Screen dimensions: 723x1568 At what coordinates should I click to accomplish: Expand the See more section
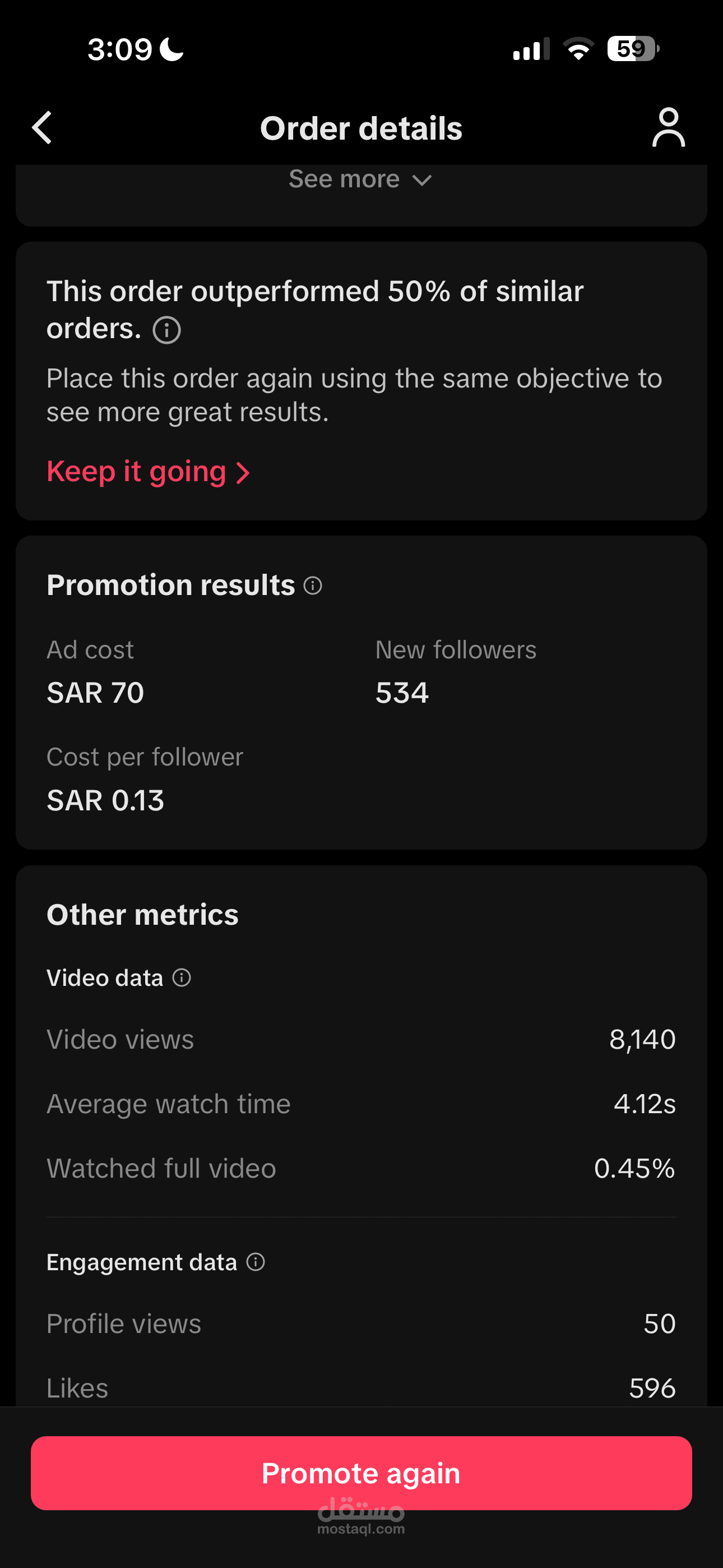click(360, 179)
